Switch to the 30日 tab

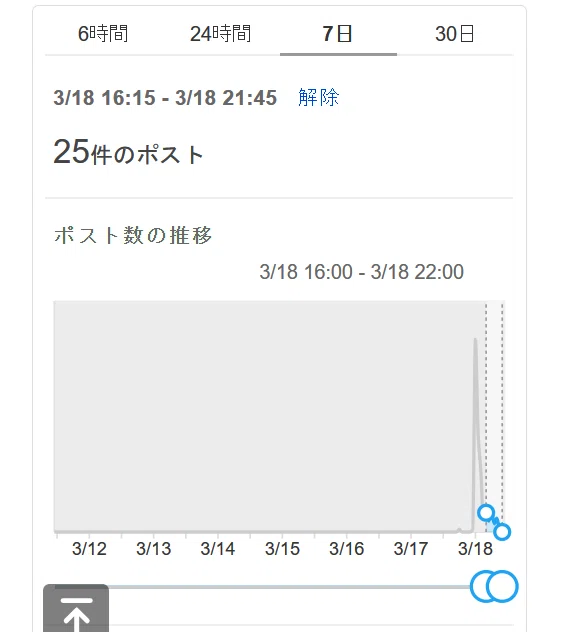coord(455,34)
